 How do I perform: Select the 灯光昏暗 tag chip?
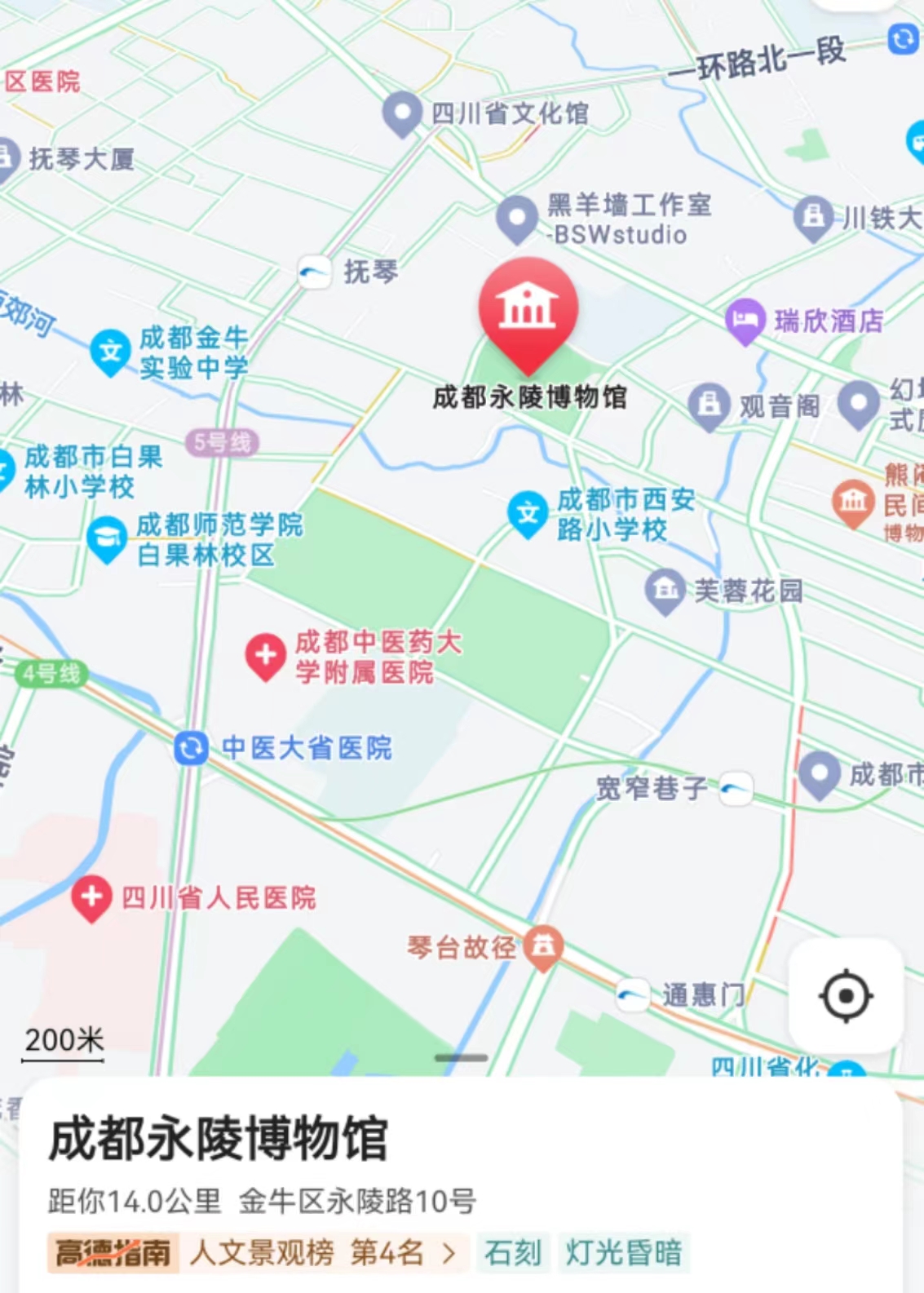pyautogui.click(x=624, y=1252)
